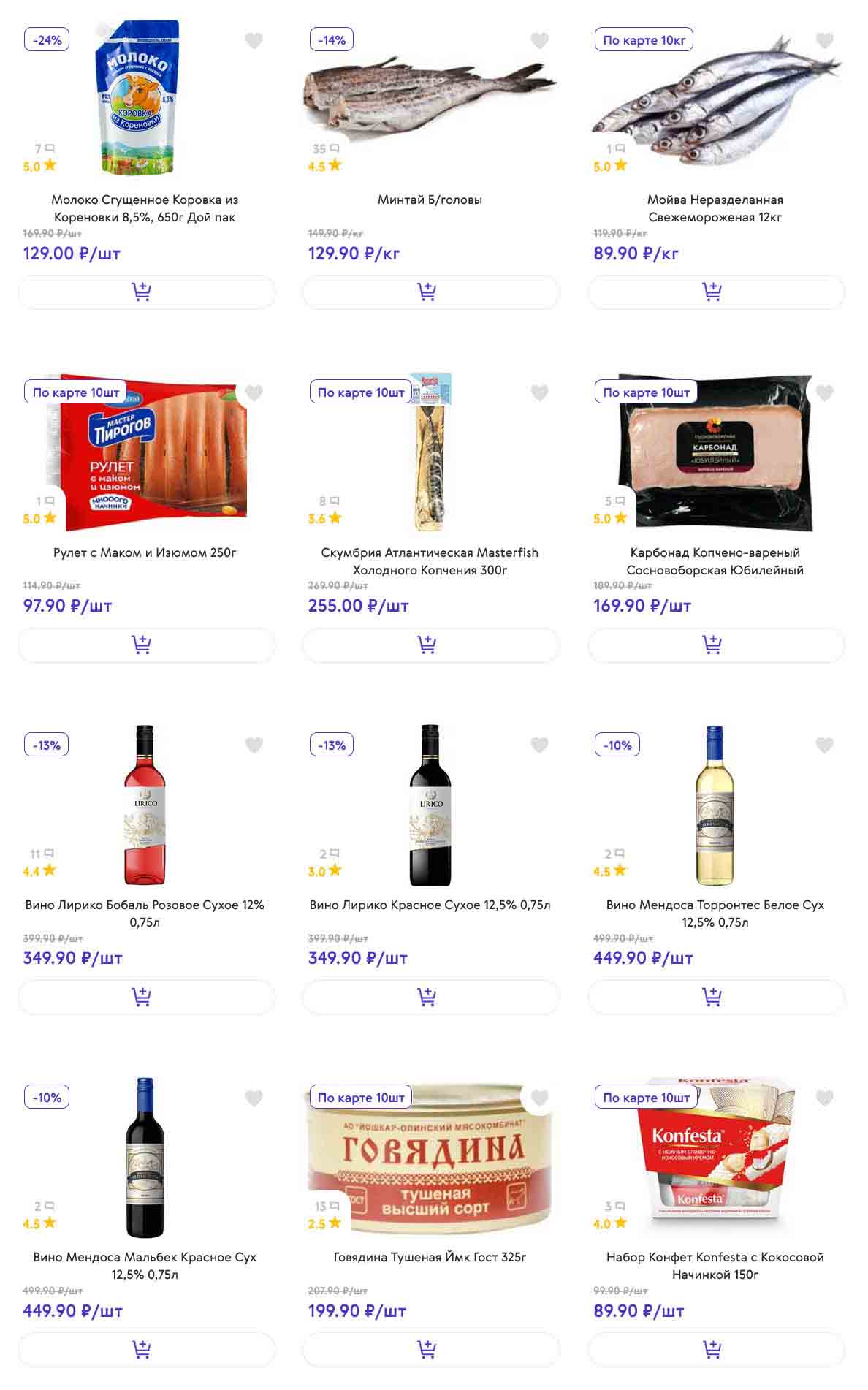Open the Мойва Неразделанная product card

tap(715, 208)
